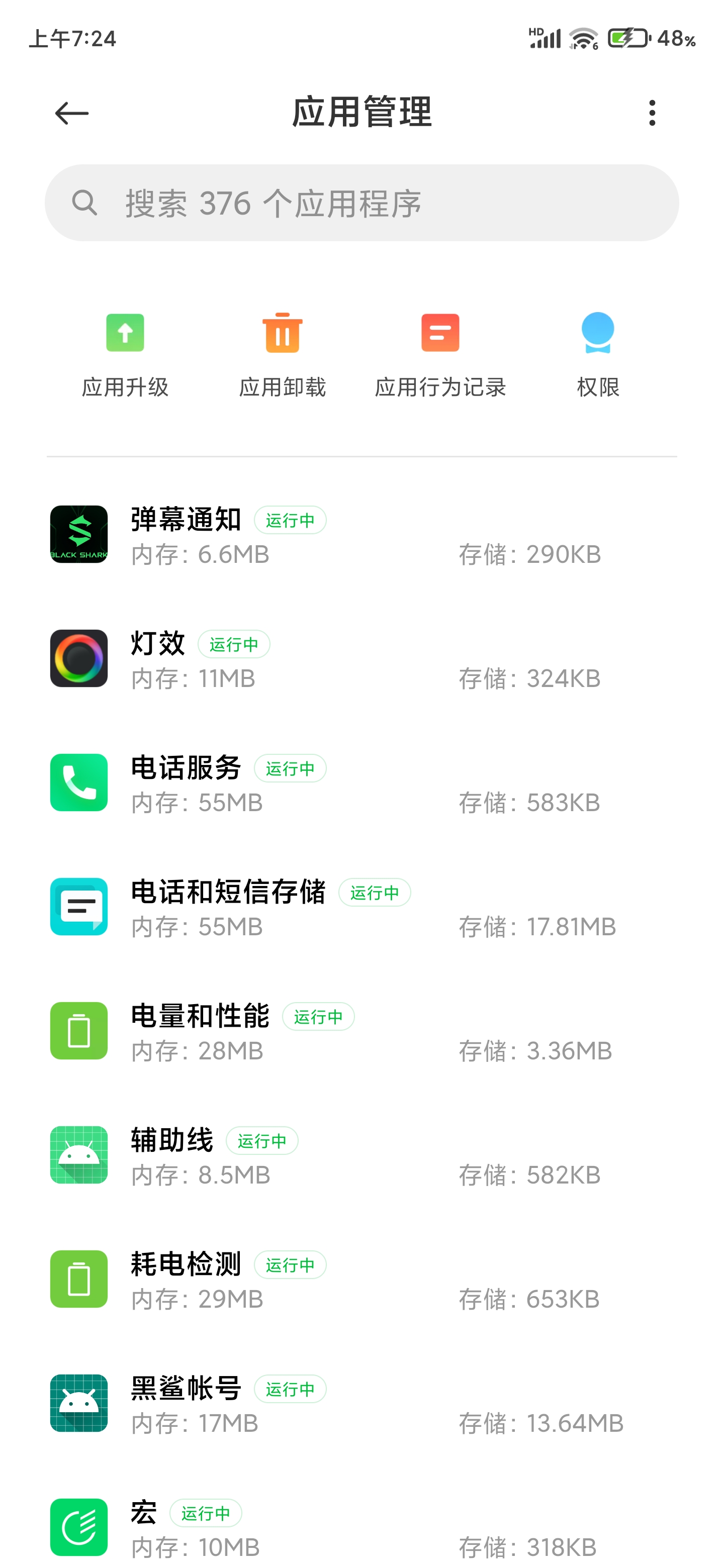This screenshot has height=1568, width=724.
Task: Select the 电话服务 app row
Action: pyautogui.click(x=361, y=783)
